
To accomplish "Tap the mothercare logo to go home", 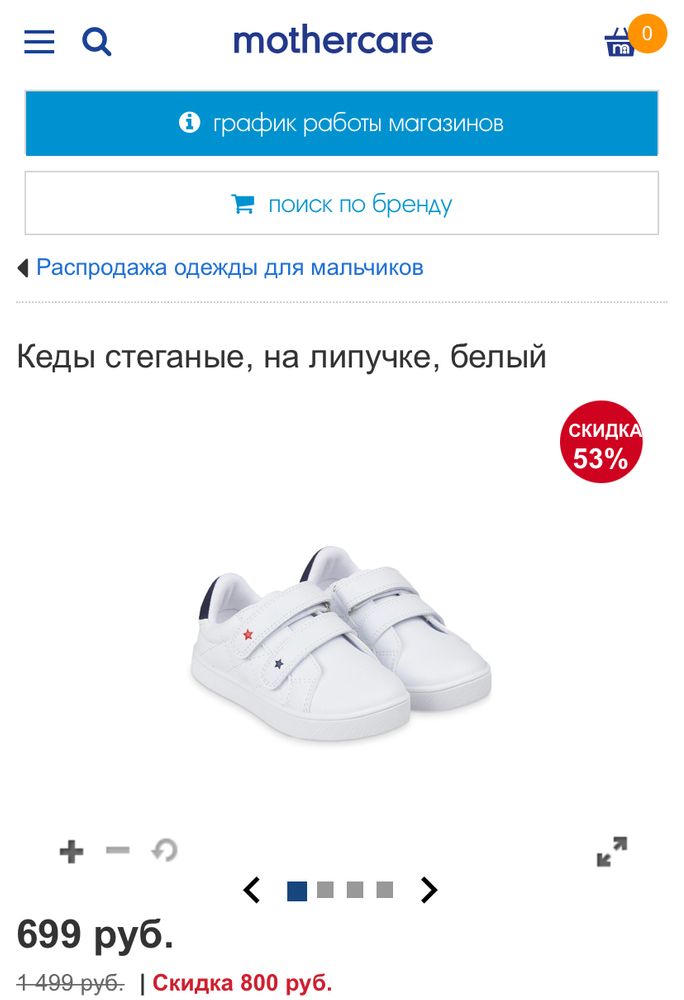I will point(332,41).
